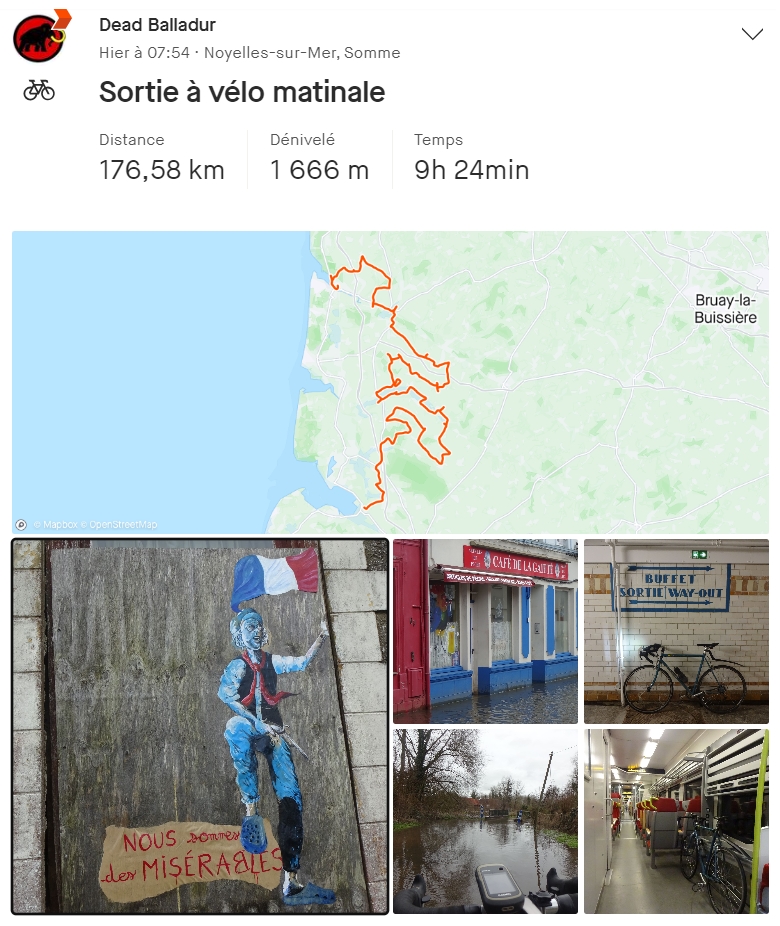The height and width of the screenshot is (926, 780).
Task: Open Dead Balladur's athlete name link
Action: pyautogui.click(x=157, y=25)
